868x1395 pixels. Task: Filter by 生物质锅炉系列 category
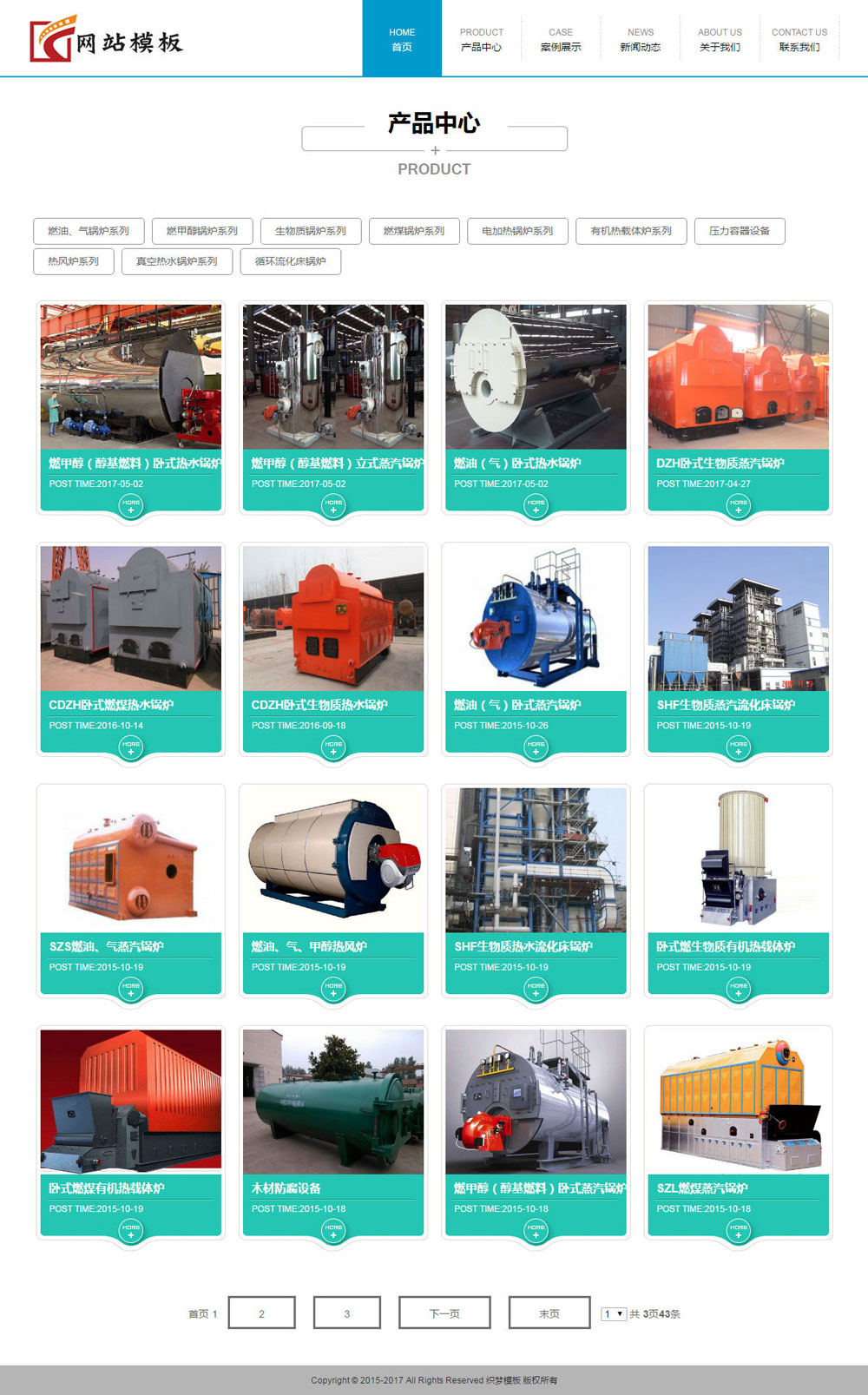311,231
